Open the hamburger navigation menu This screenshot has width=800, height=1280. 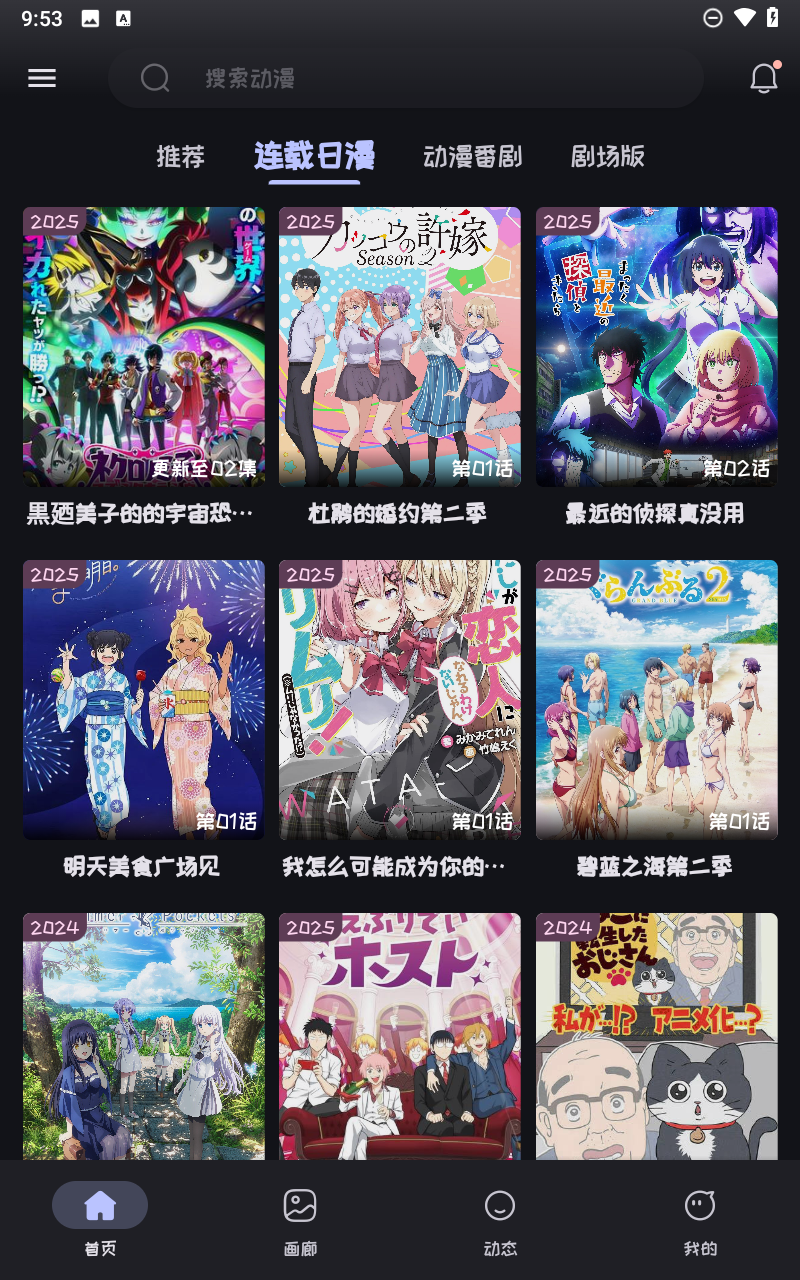(x=42, y=78)
